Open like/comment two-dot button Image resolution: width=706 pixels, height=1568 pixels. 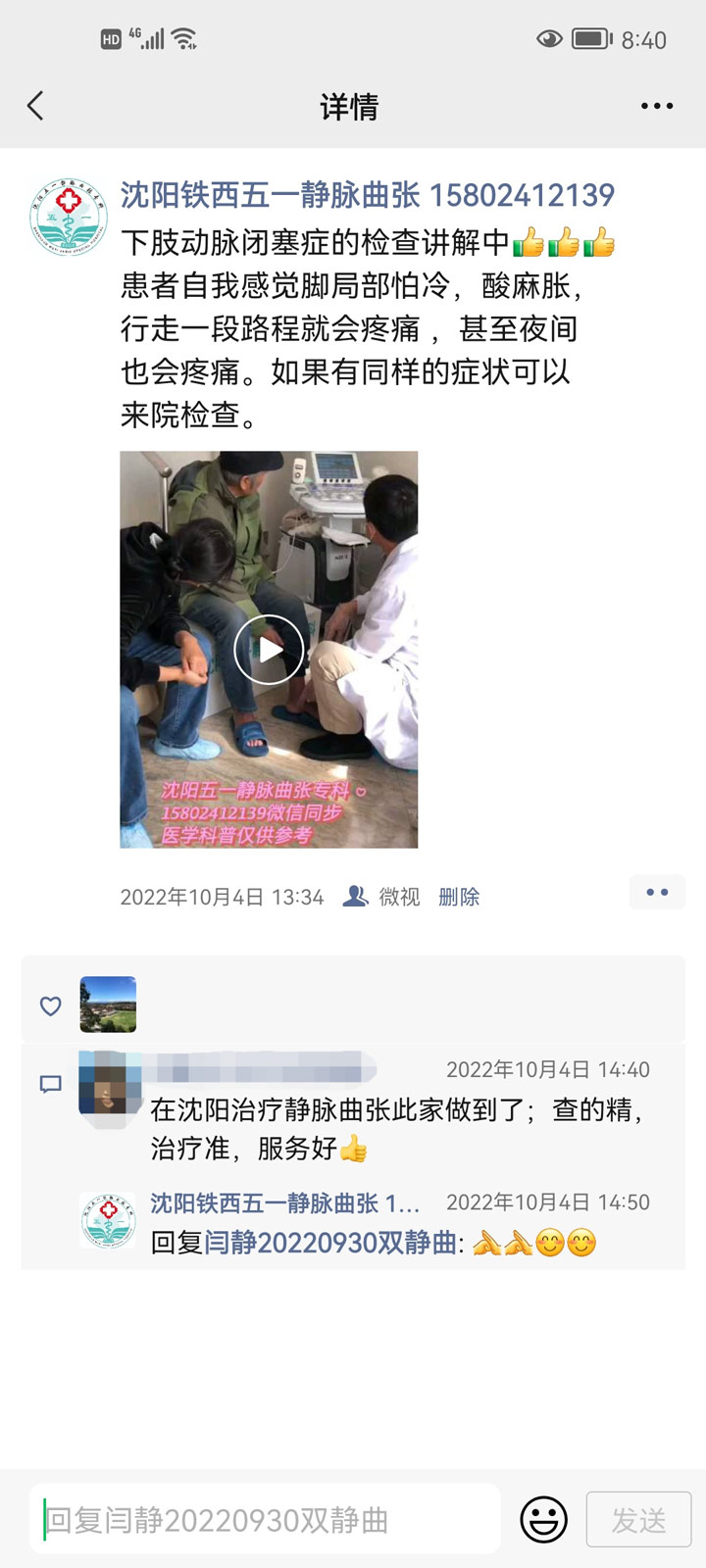[657, 893]
